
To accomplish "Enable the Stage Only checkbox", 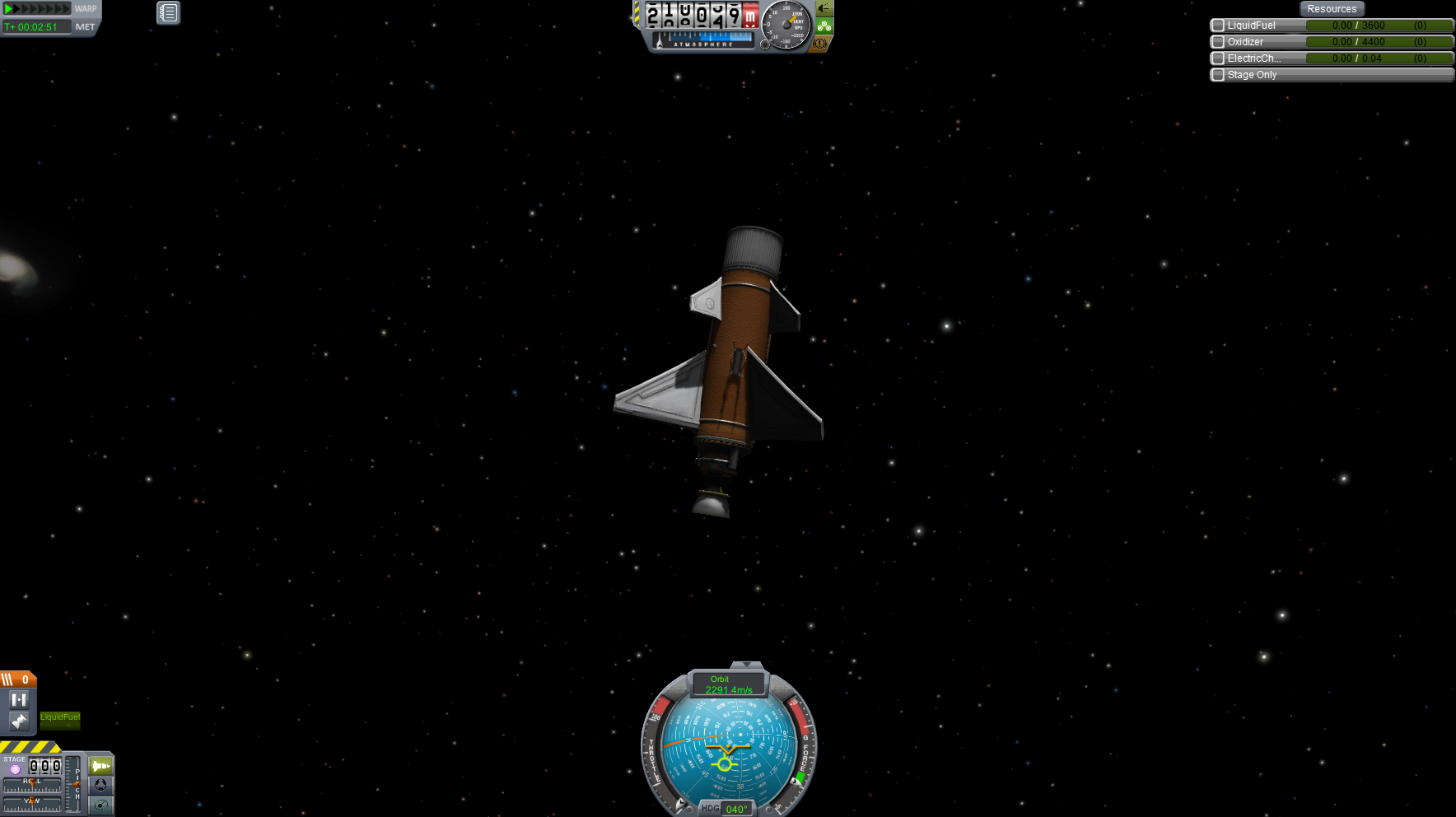I will coord(1218,75).
